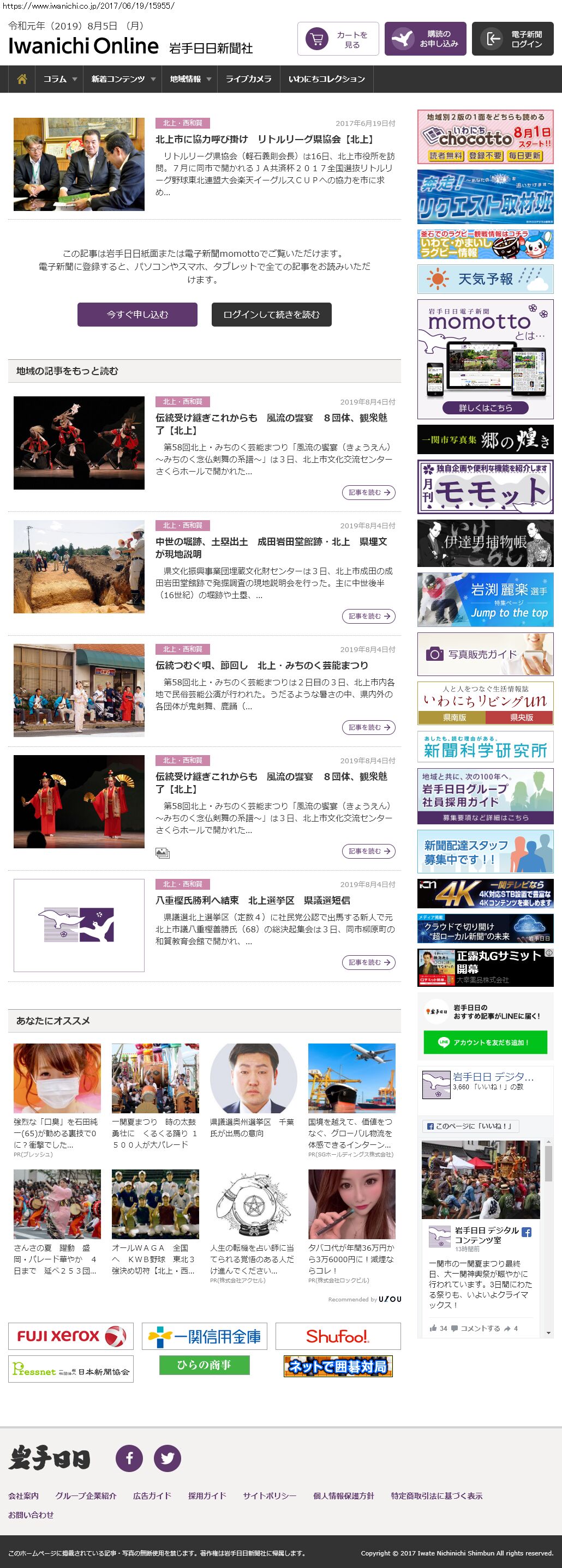Go to ライブカメラ page
The height and width of the screenshot is (1568, 562).
[x=248, y=79]
